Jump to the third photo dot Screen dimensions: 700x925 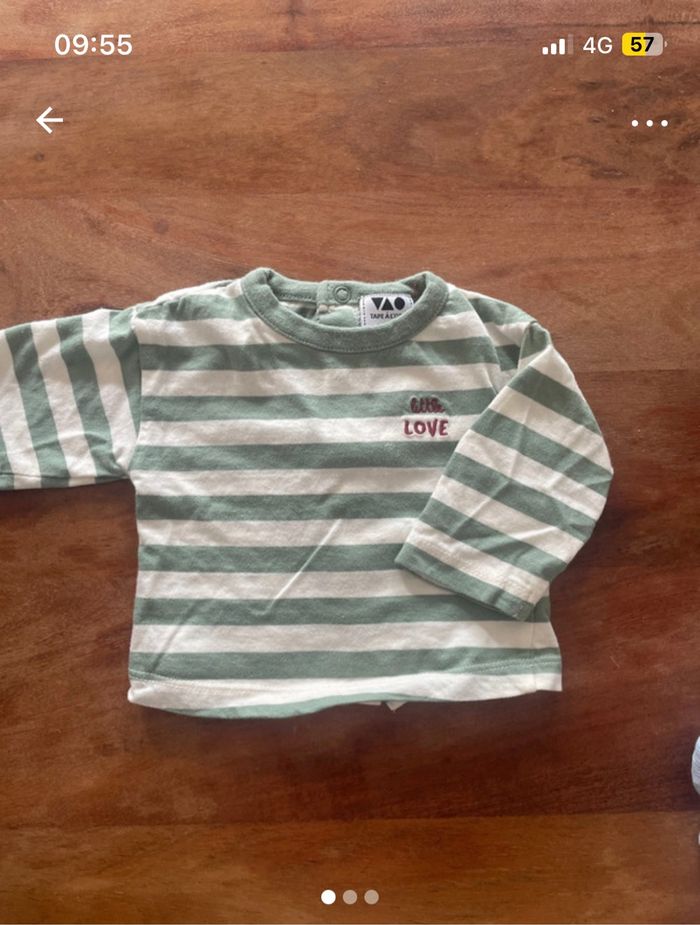click(x=371, y=897)
